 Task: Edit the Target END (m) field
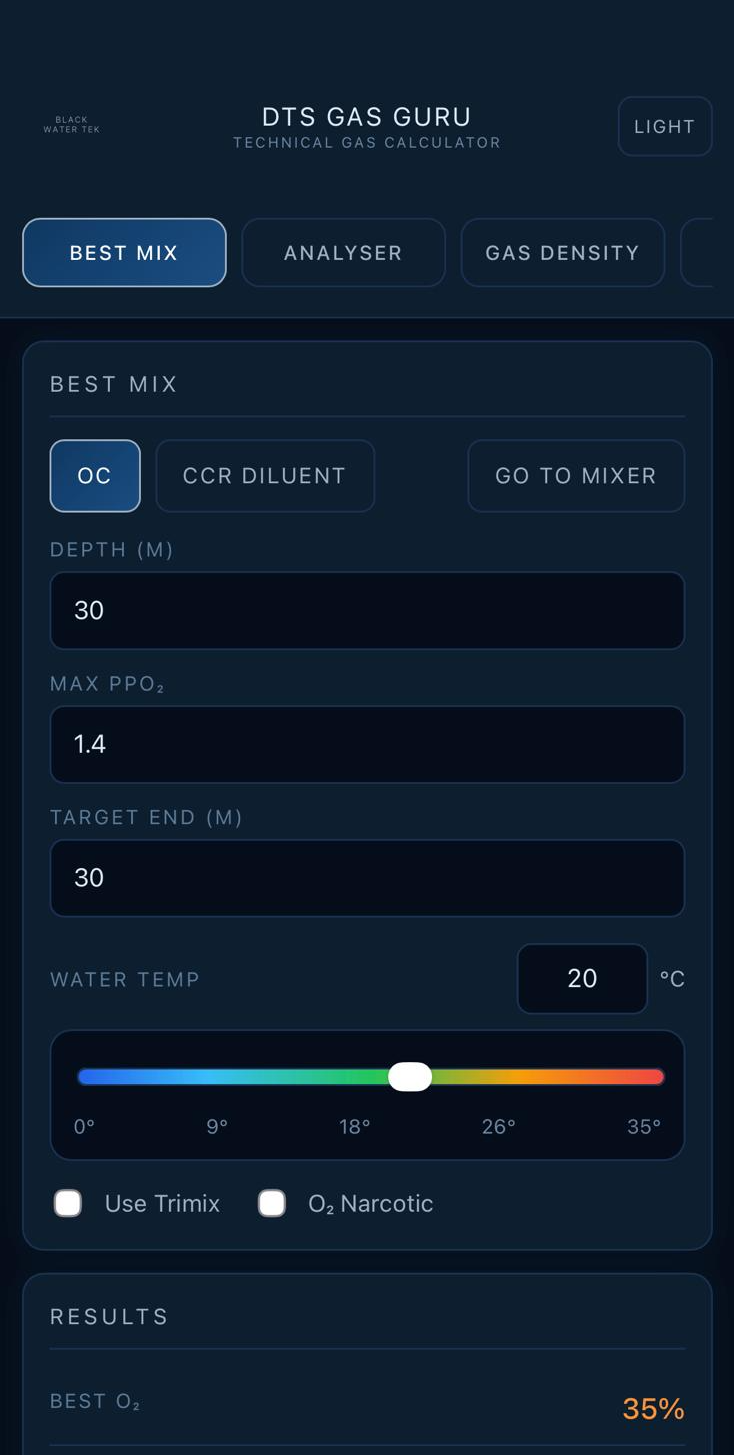[x=367, y=878]
